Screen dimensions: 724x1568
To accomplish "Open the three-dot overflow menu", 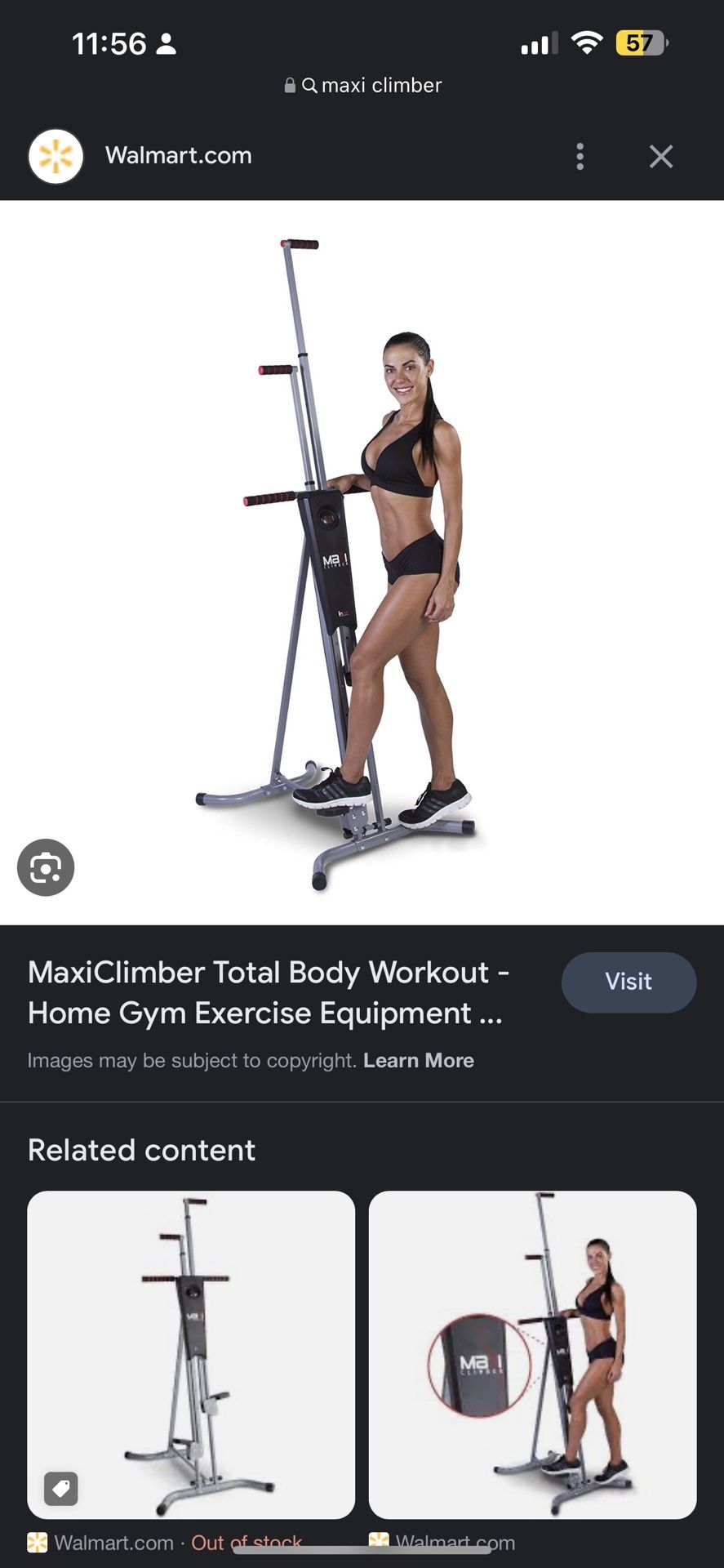I will click(x=580, y=156).
